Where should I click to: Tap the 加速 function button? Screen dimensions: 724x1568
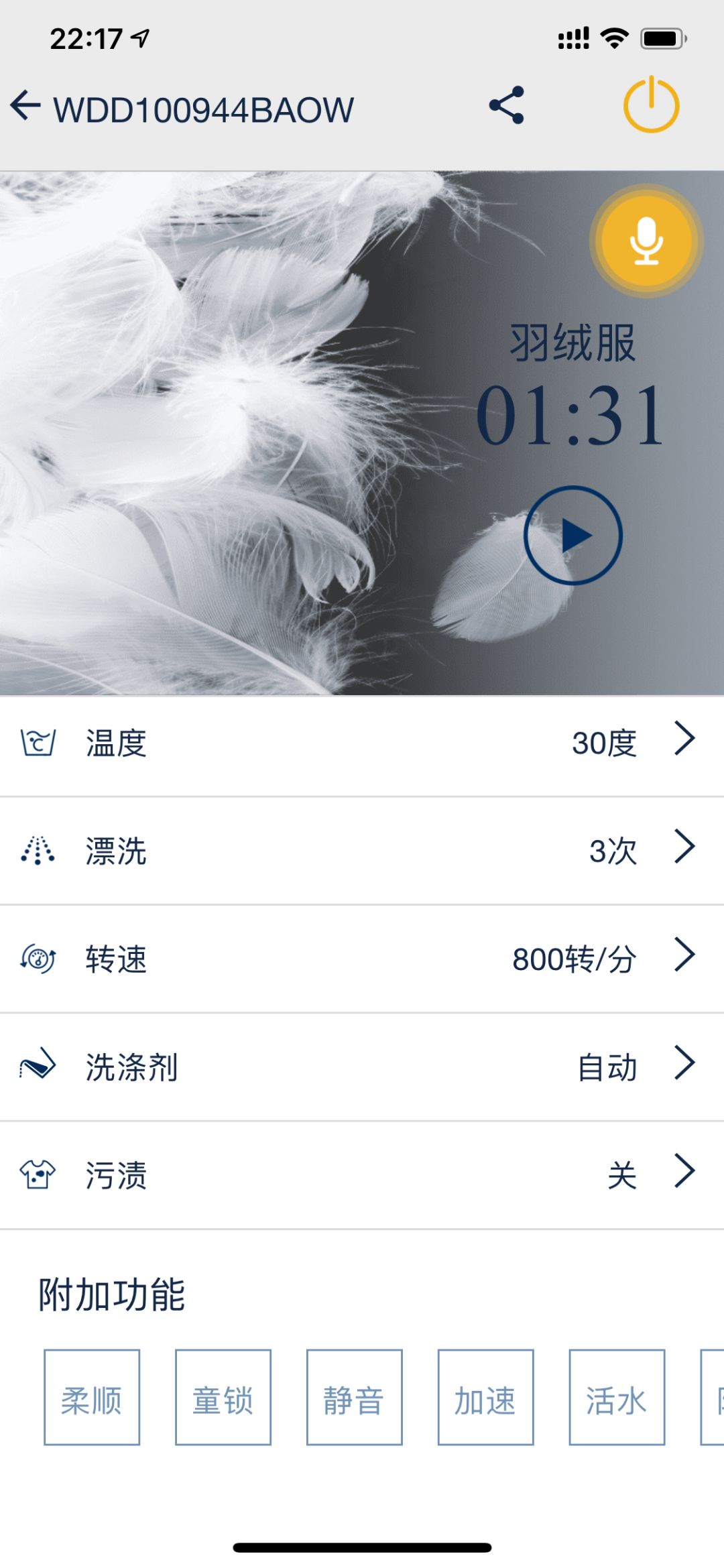pyautogui.click(x=485, y=1399)
